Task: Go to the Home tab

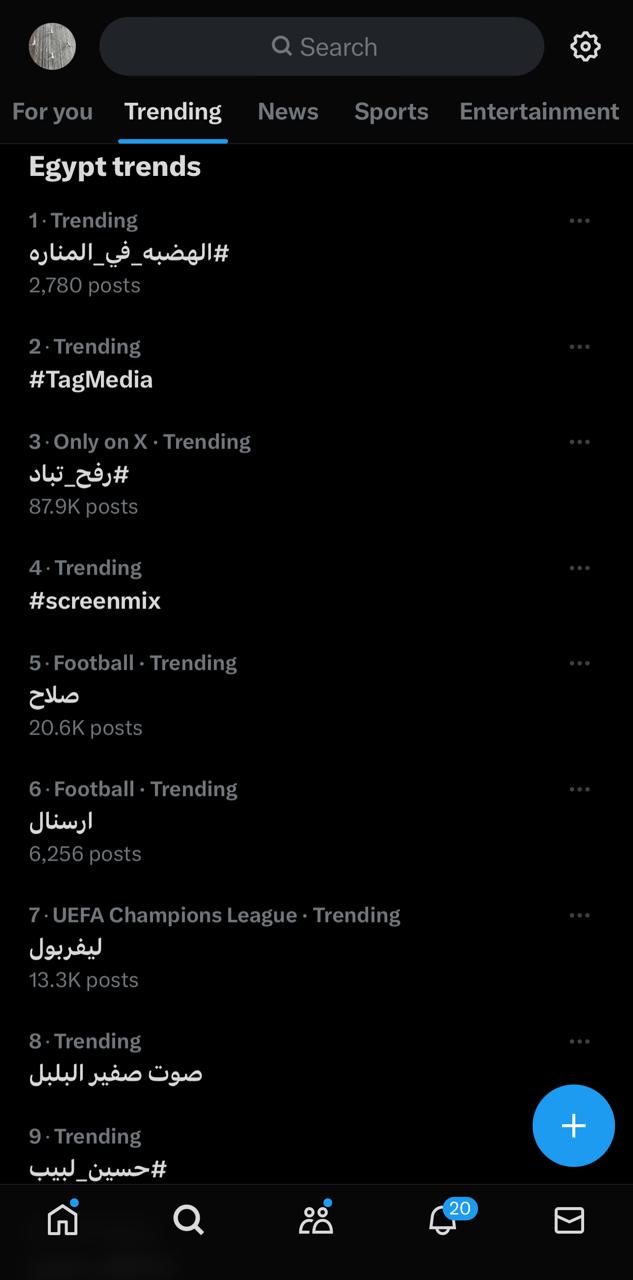Action: pyautogui.click(x=63, y=1220)
